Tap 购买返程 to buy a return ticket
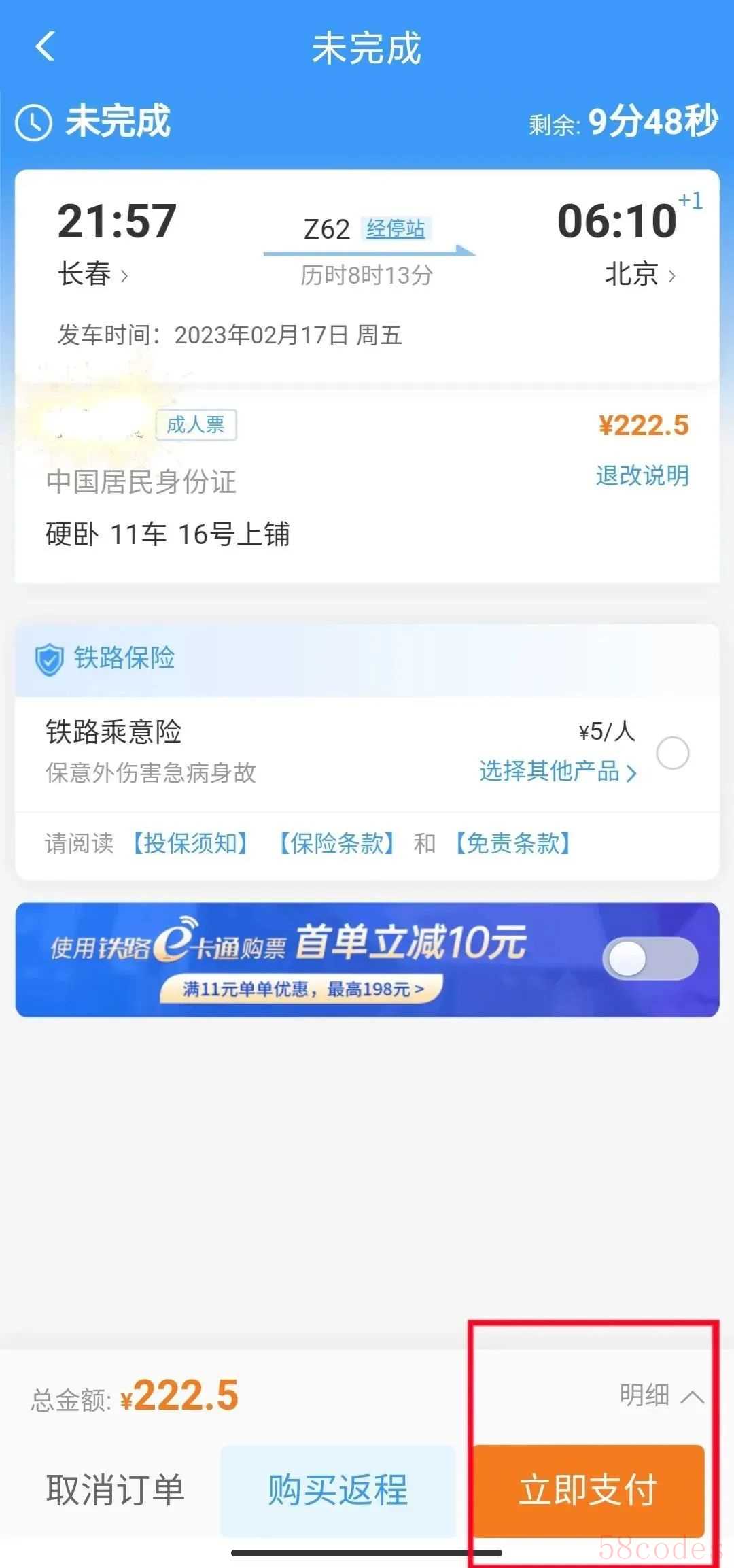The height and width of the screenshot is (1568, 734). click(338, 1489)
